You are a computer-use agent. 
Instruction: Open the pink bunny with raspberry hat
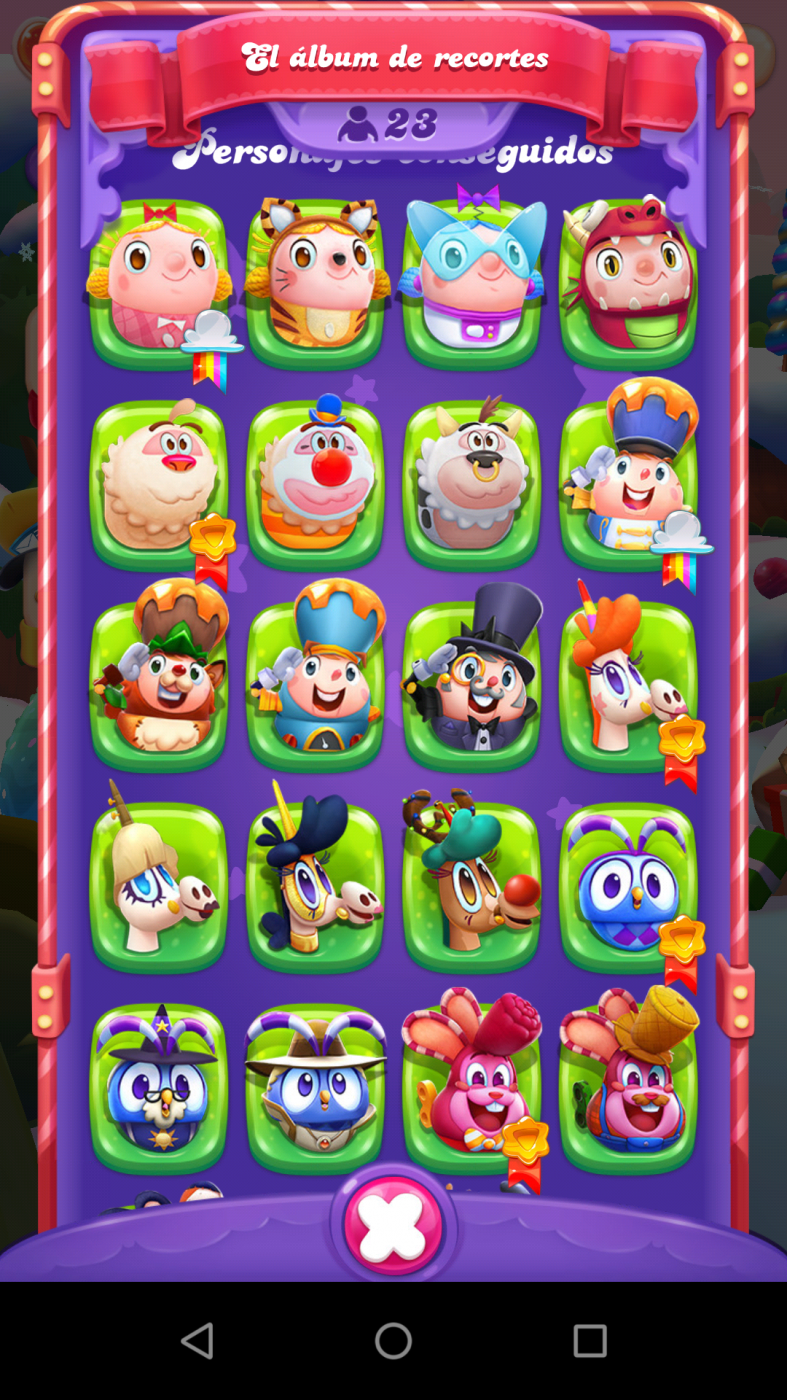(472, 1088)
